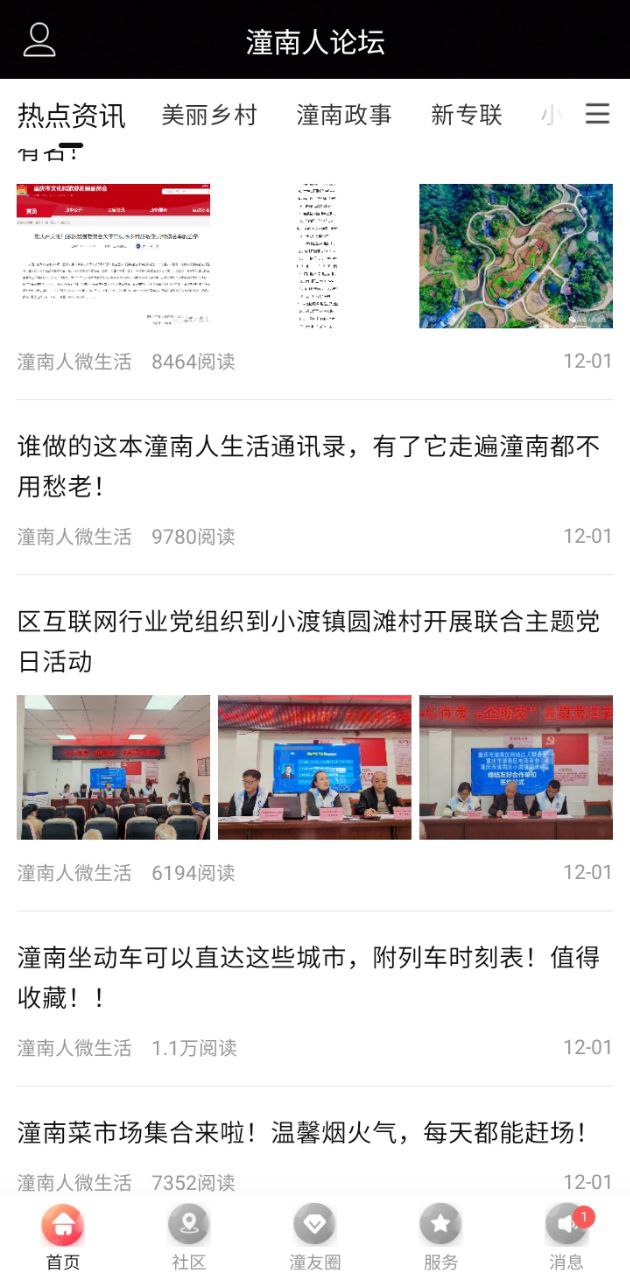The width and height of the screenshot is (630, 1280).
Task: Select the 潼南政事 tab
Action: click(344, 115)
